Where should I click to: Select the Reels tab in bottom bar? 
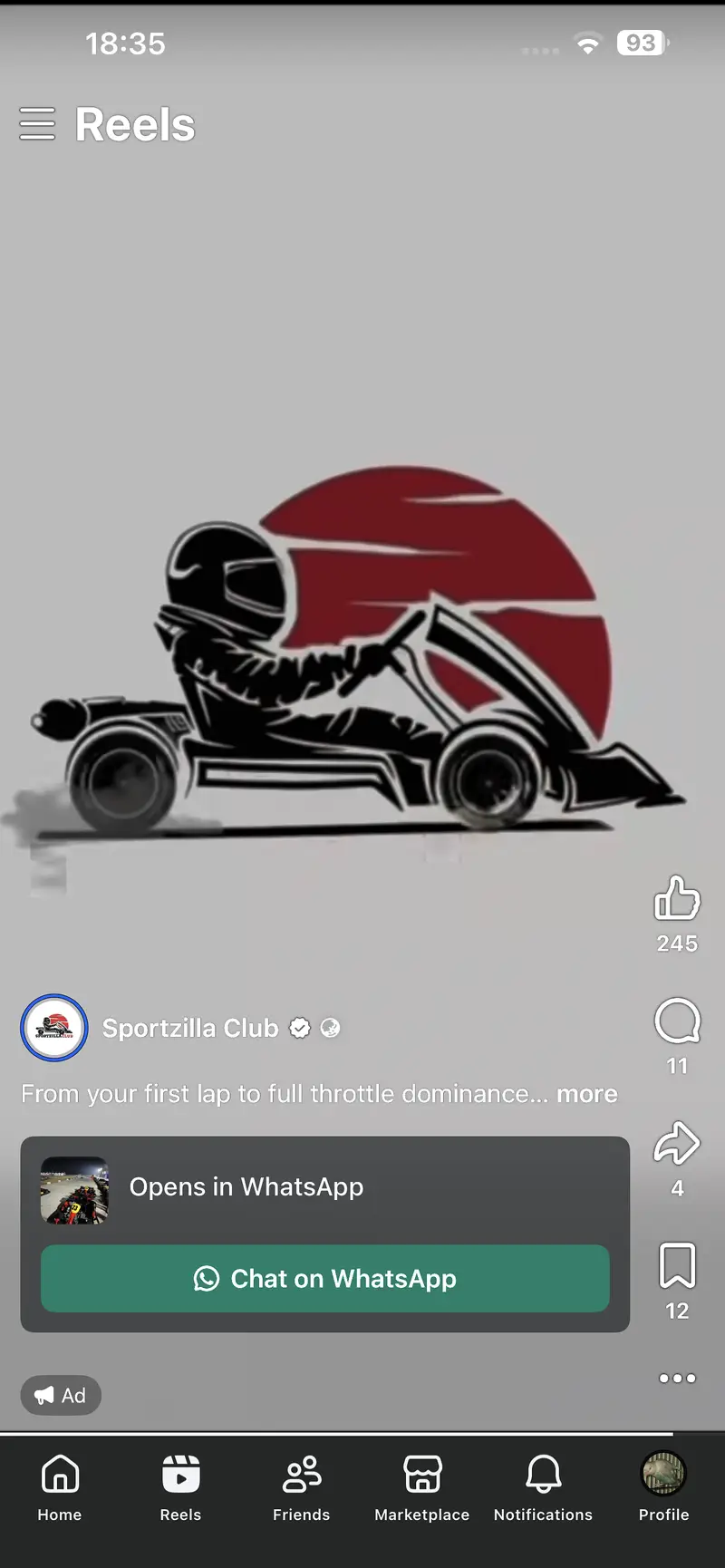(180, 1488)
